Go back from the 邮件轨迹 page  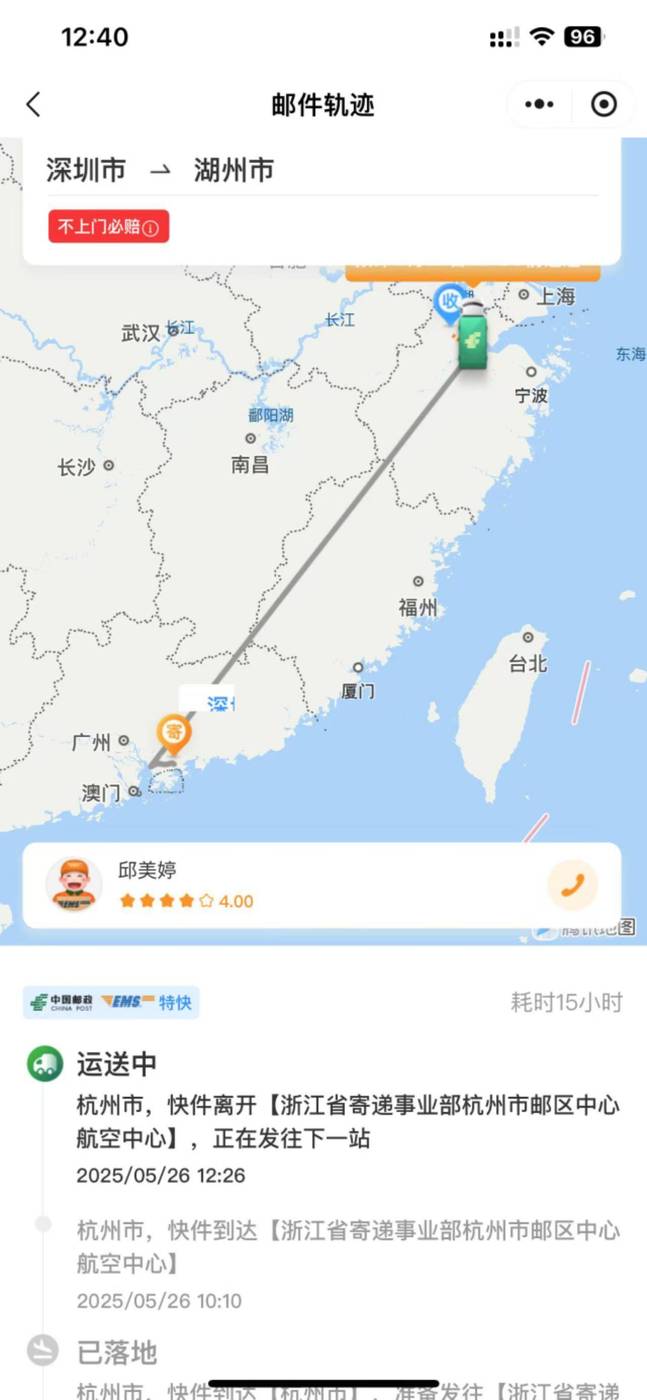34,104
